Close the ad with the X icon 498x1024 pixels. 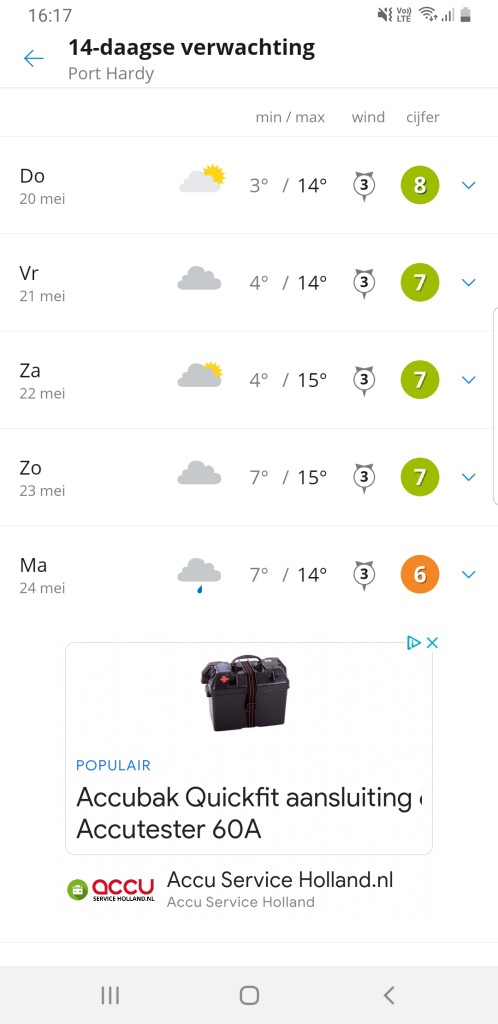point(431,643)
